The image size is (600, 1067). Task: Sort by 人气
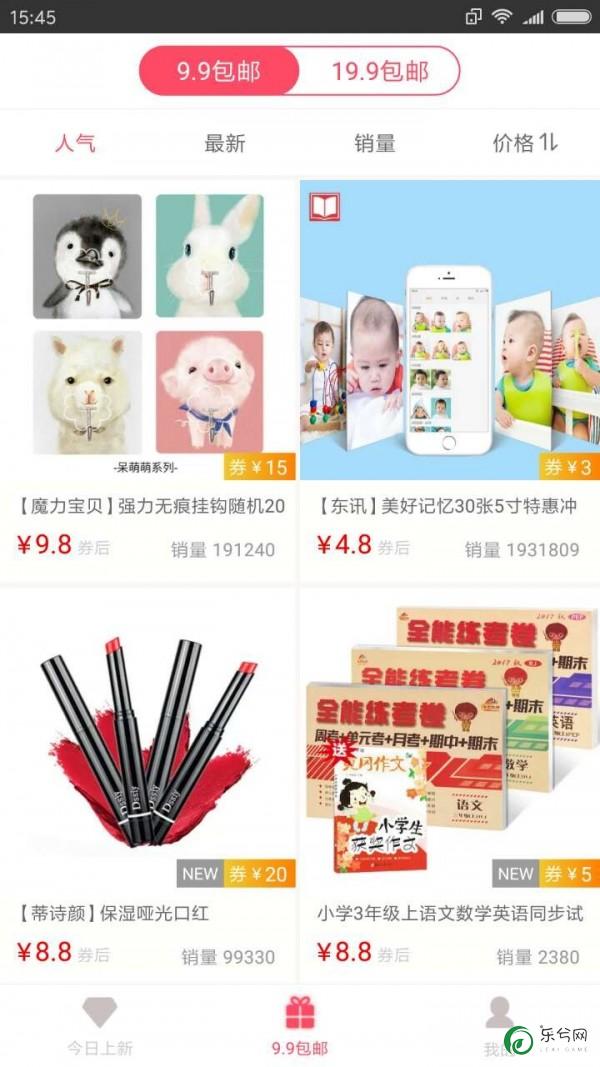click(x=75, y=143)
